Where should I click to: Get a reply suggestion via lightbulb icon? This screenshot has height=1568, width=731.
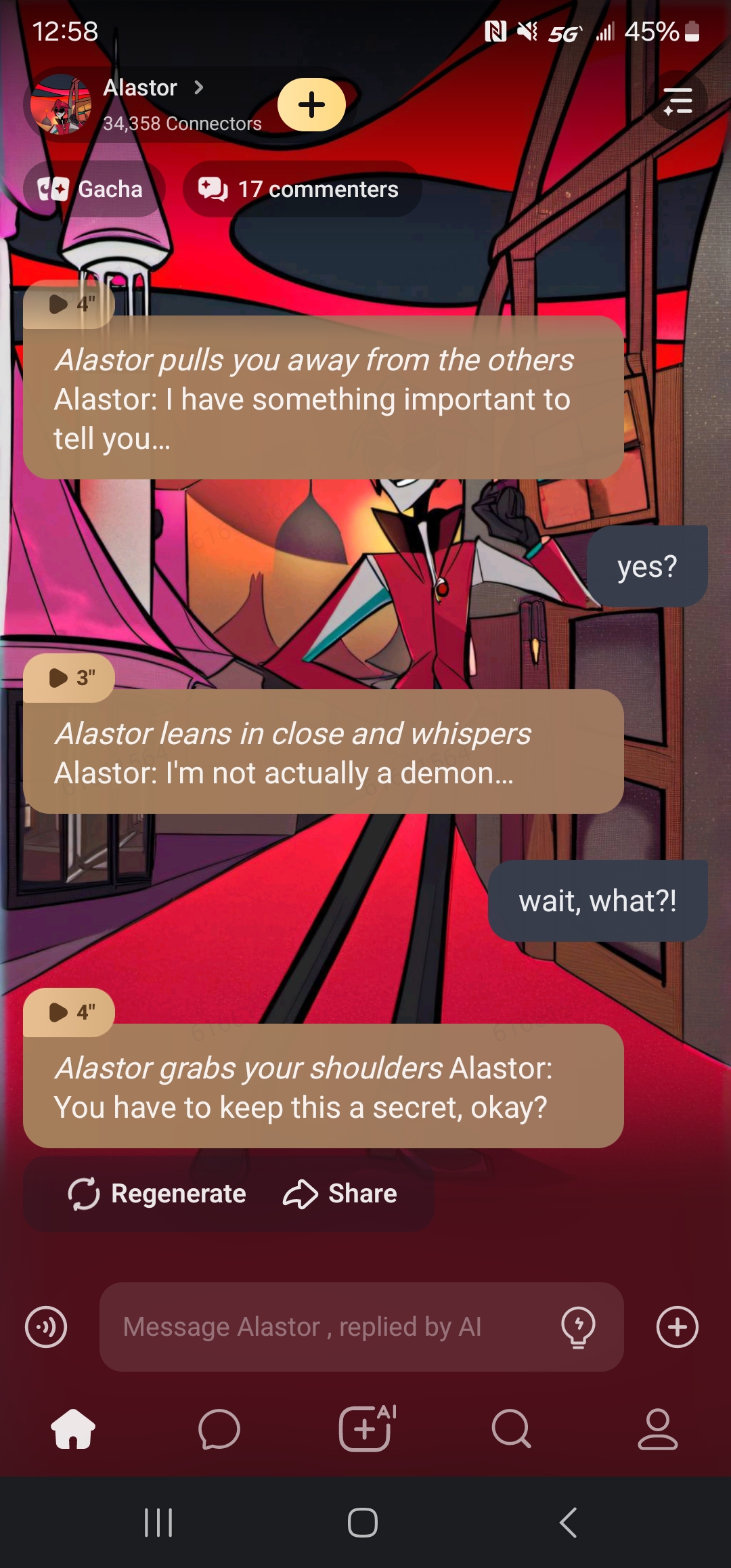[578, 1327]
